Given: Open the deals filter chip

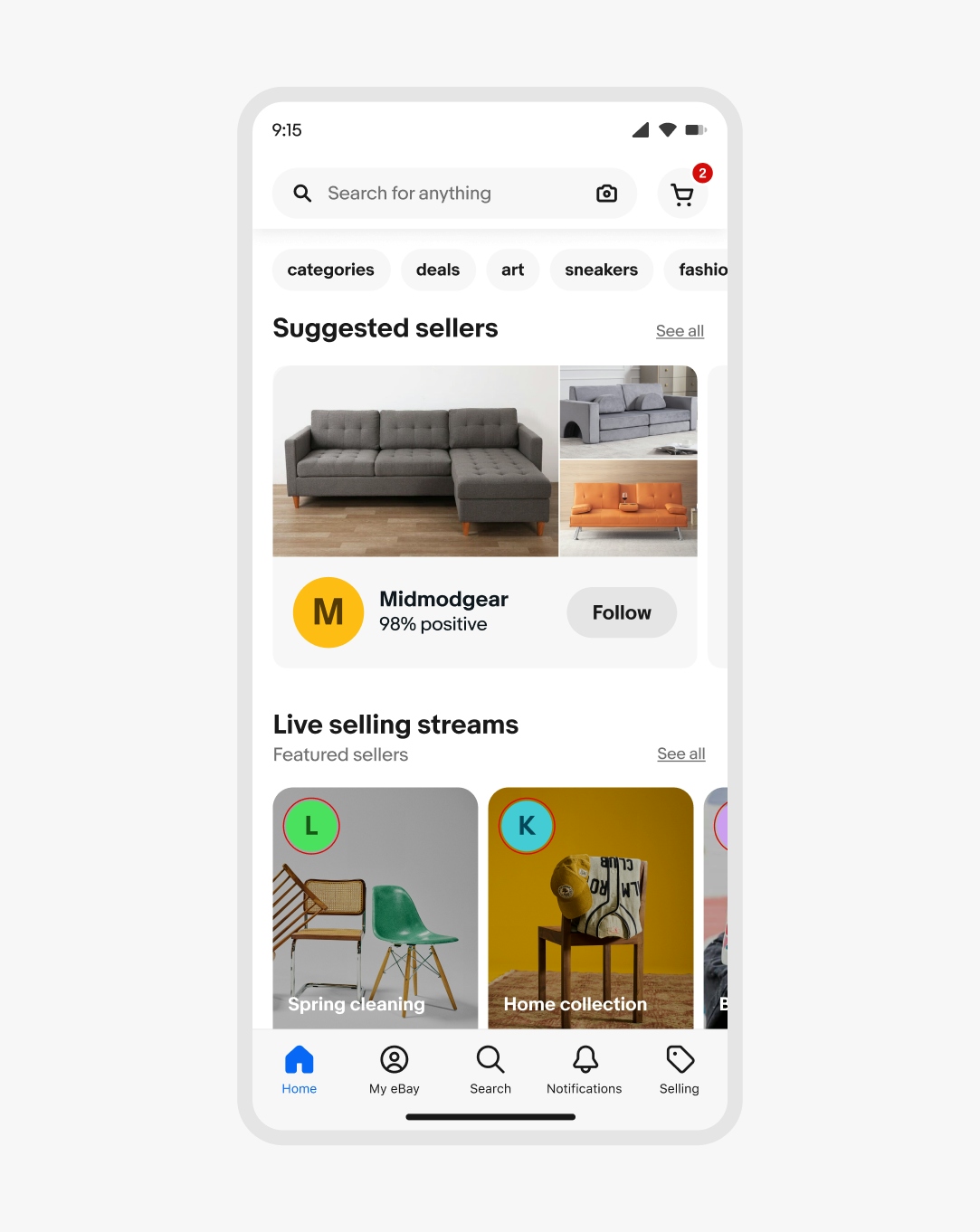Looking at the screenshot, I should coord(438,270).
